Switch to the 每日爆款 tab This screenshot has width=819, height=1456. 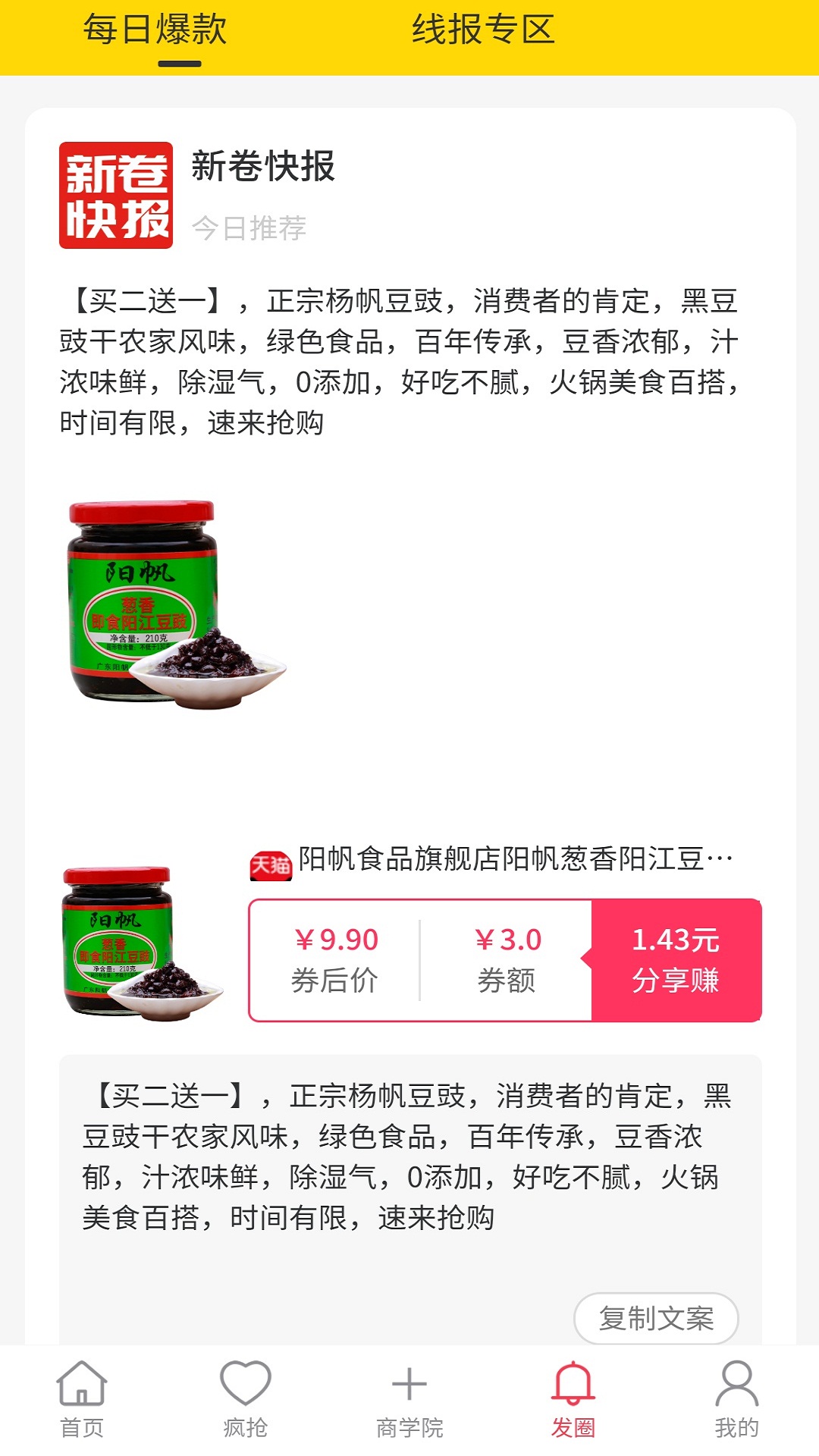pyautogui.click(x=155, y=30)
